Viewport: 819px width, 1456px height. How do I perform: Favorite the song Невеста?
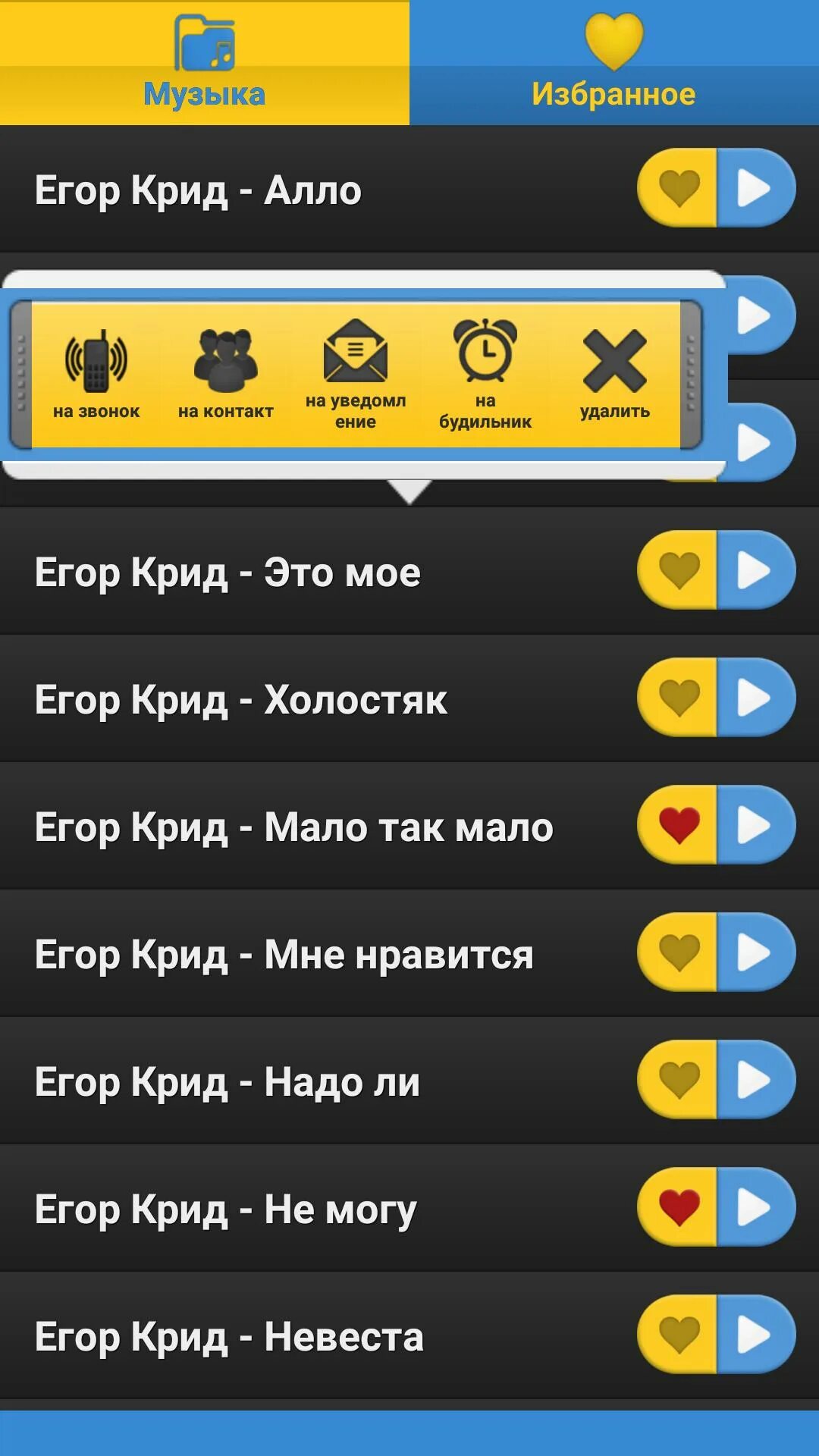pyautogui.click(x=677, y=1335)
